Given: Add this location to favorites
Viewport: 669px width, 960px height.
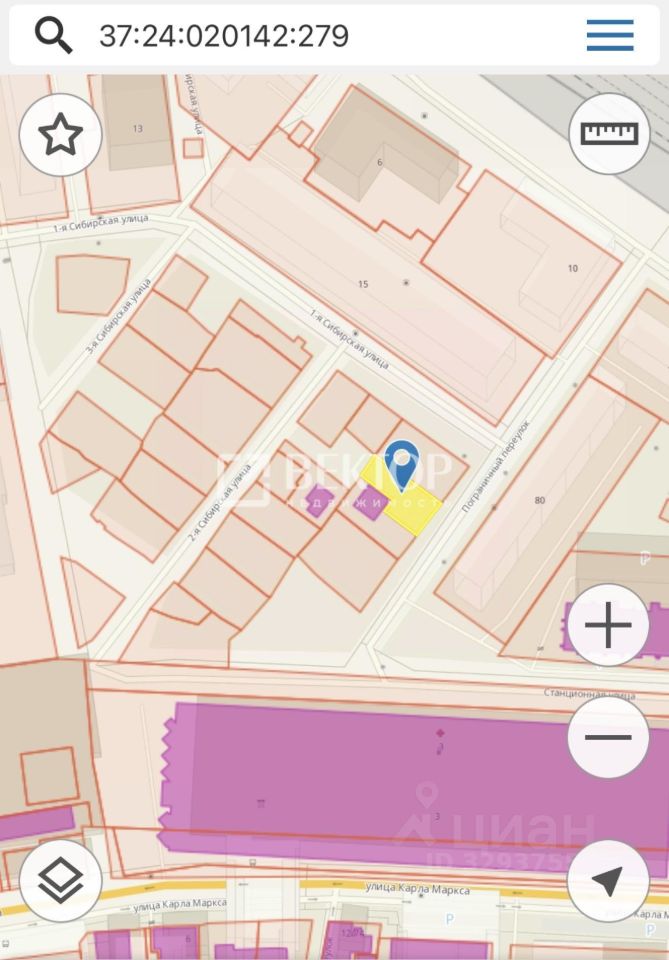Looking at the screenshot, I should [x=60, y=135].
